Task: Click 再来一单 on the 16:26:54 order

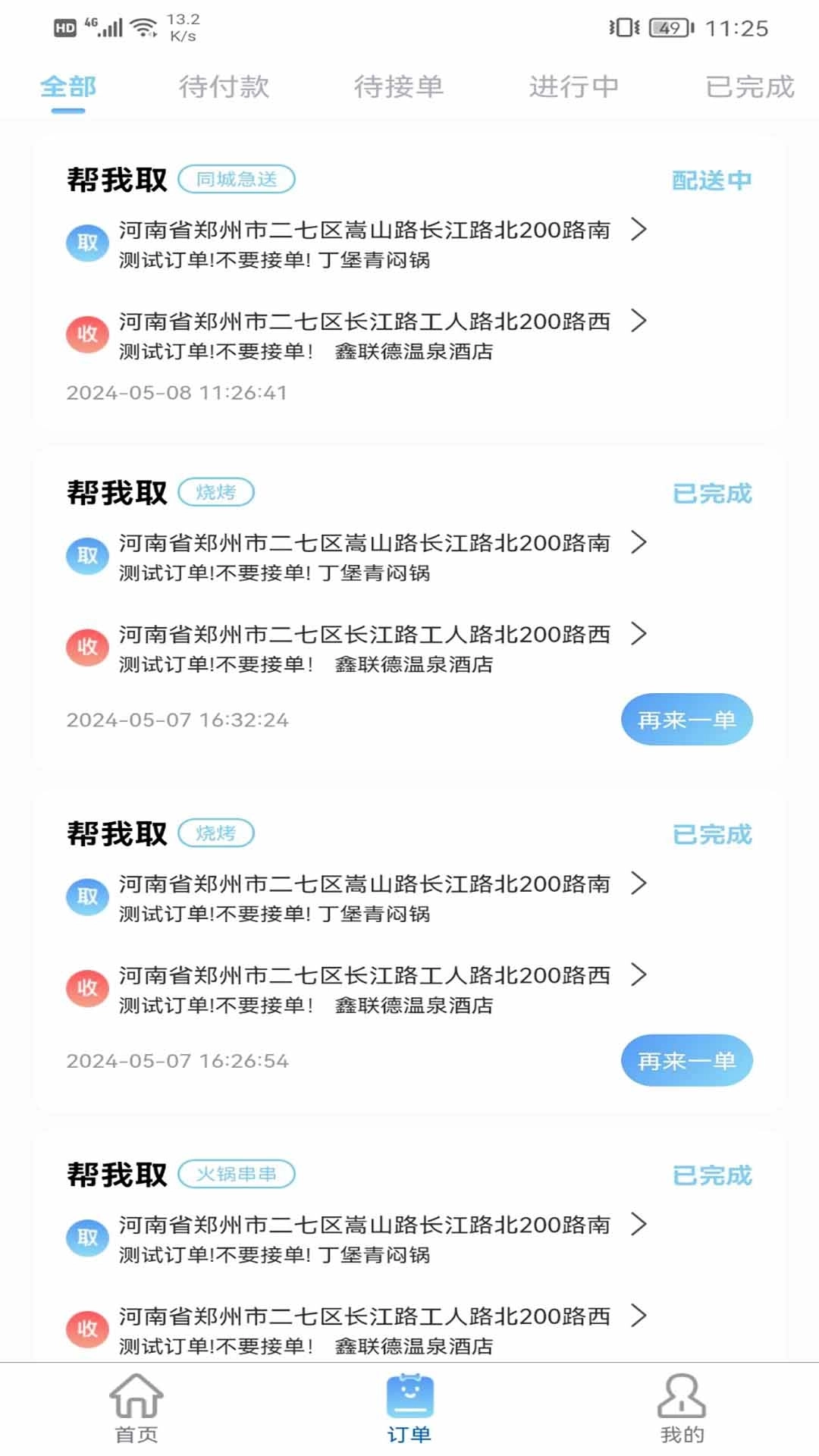Action: tap(686, 1062)
